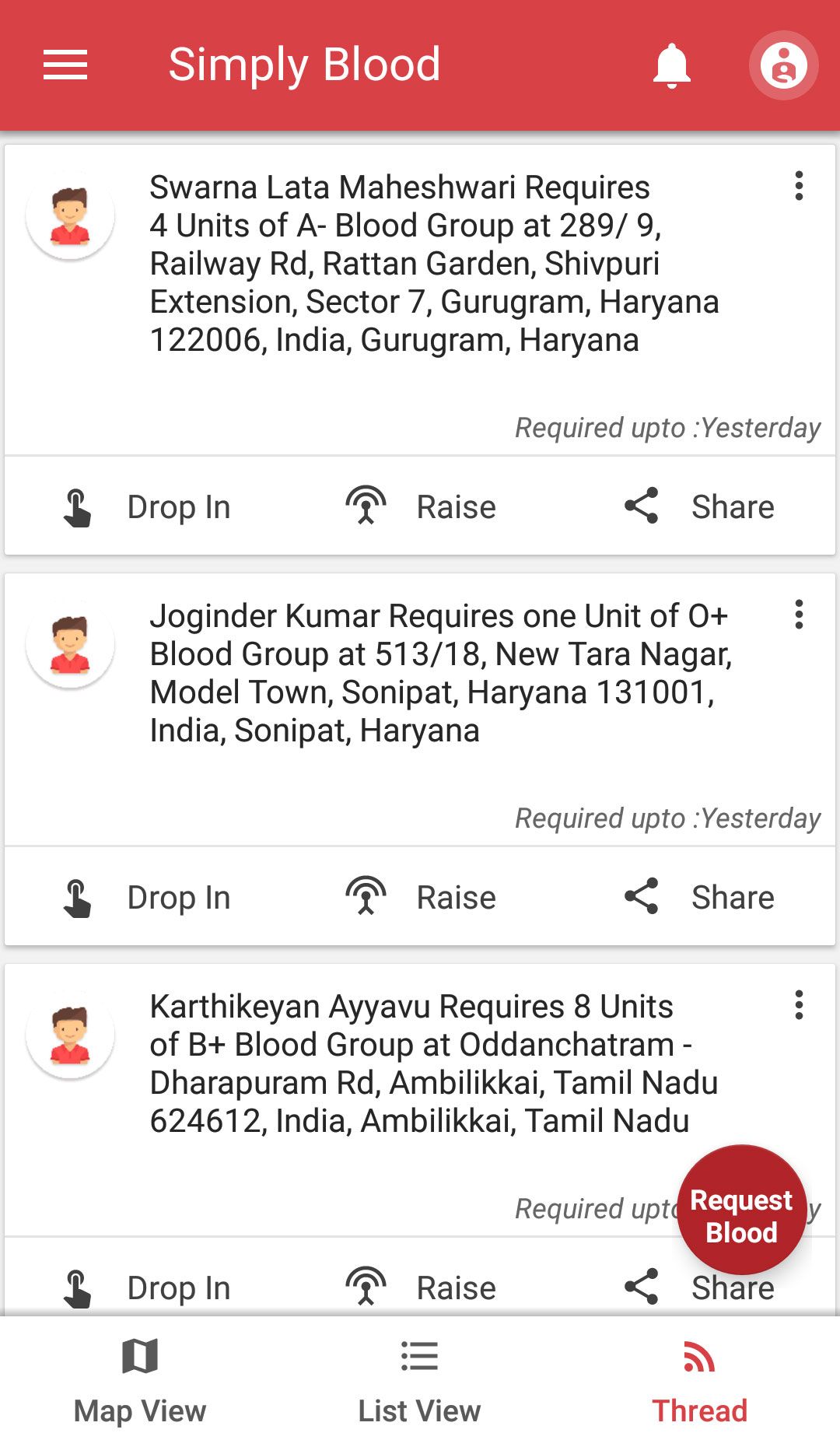Open the hamburger drawer menu
This screenshot has height=1447, width=840.
(65, 65)
